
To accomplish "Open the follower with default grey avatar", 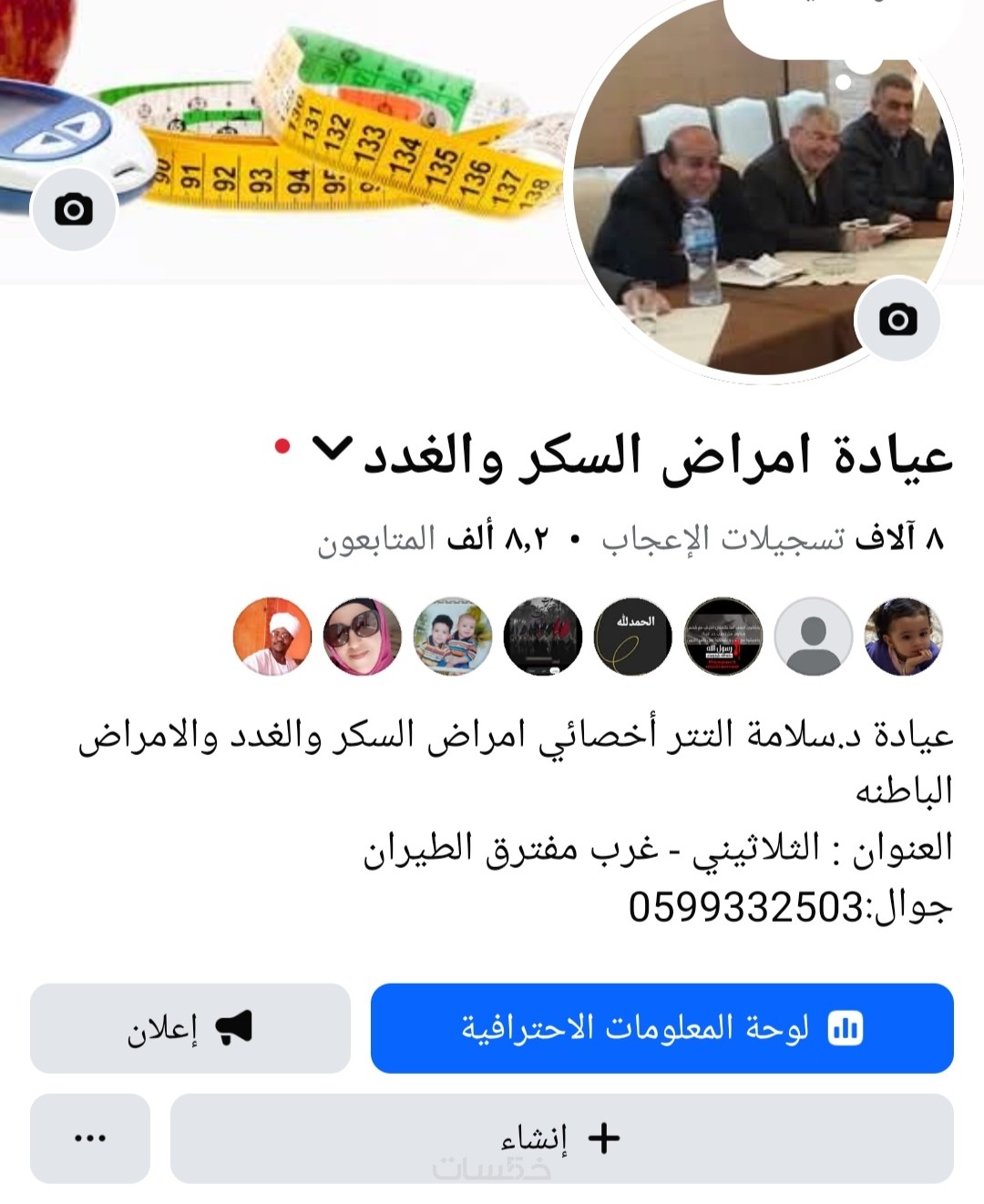I will coord(813,636).
